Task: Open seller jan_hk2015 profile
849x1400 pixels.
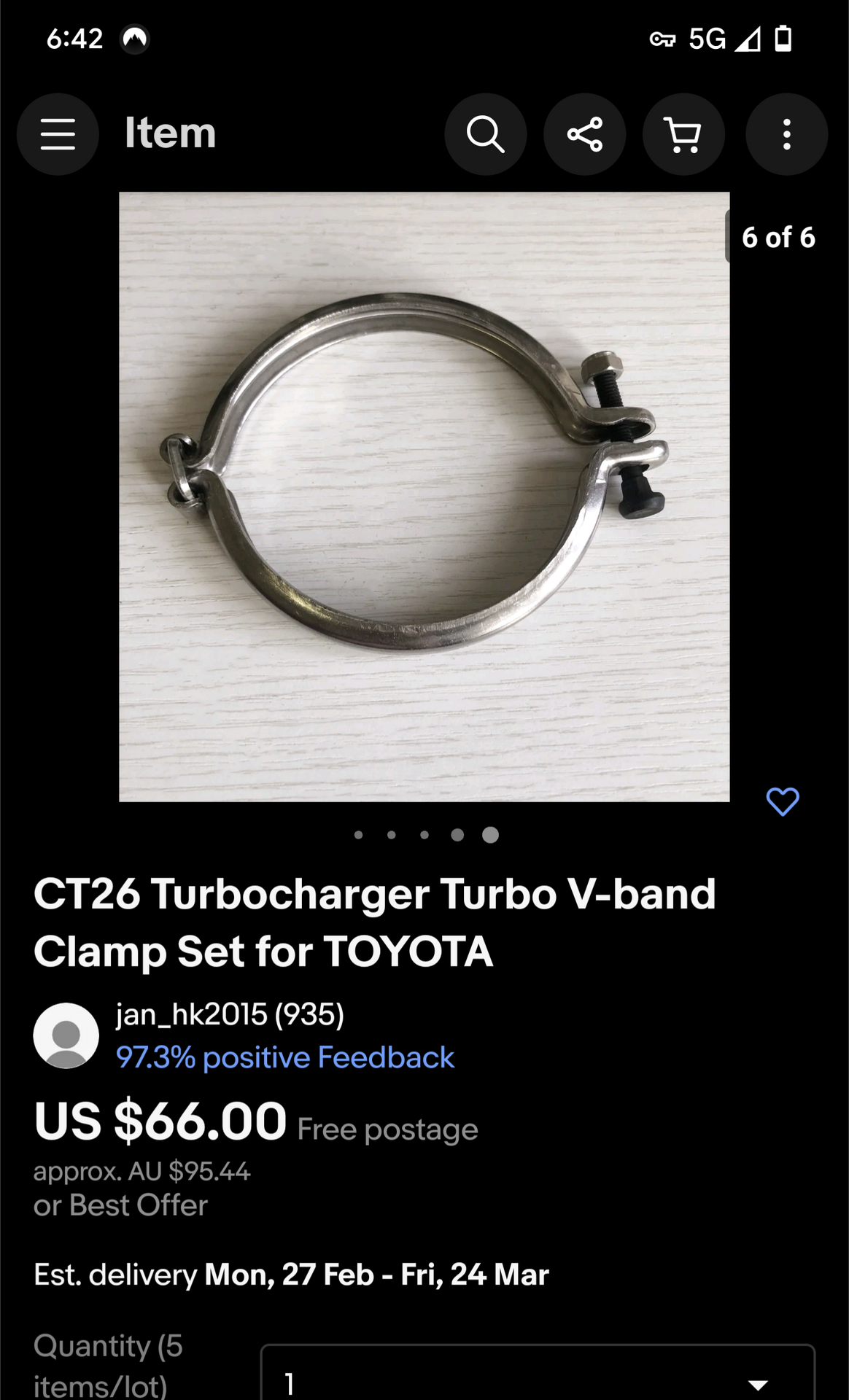Action: pyautogui.click(x=230, y=1014)
